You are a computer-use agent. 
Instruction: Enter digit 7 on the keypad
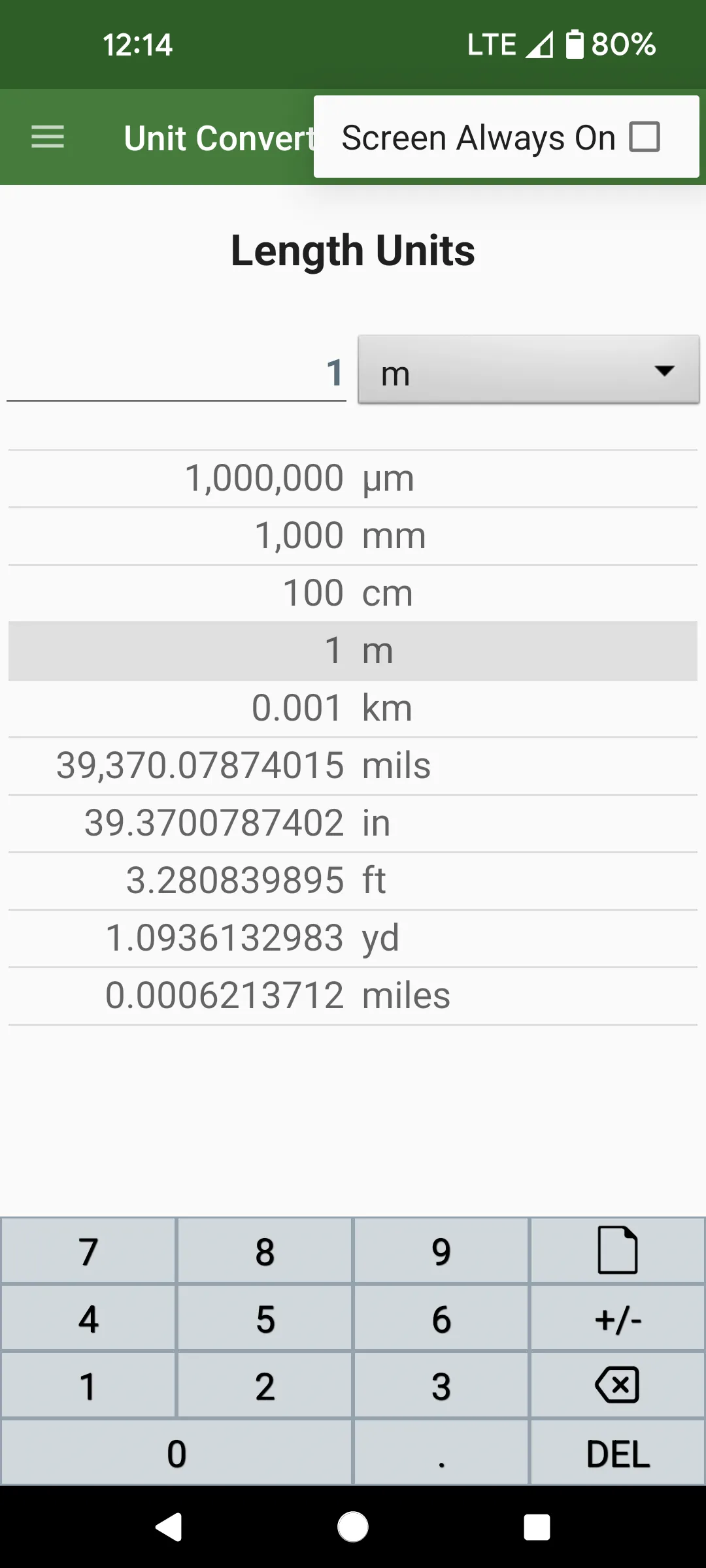click(x=88, y=1251)
